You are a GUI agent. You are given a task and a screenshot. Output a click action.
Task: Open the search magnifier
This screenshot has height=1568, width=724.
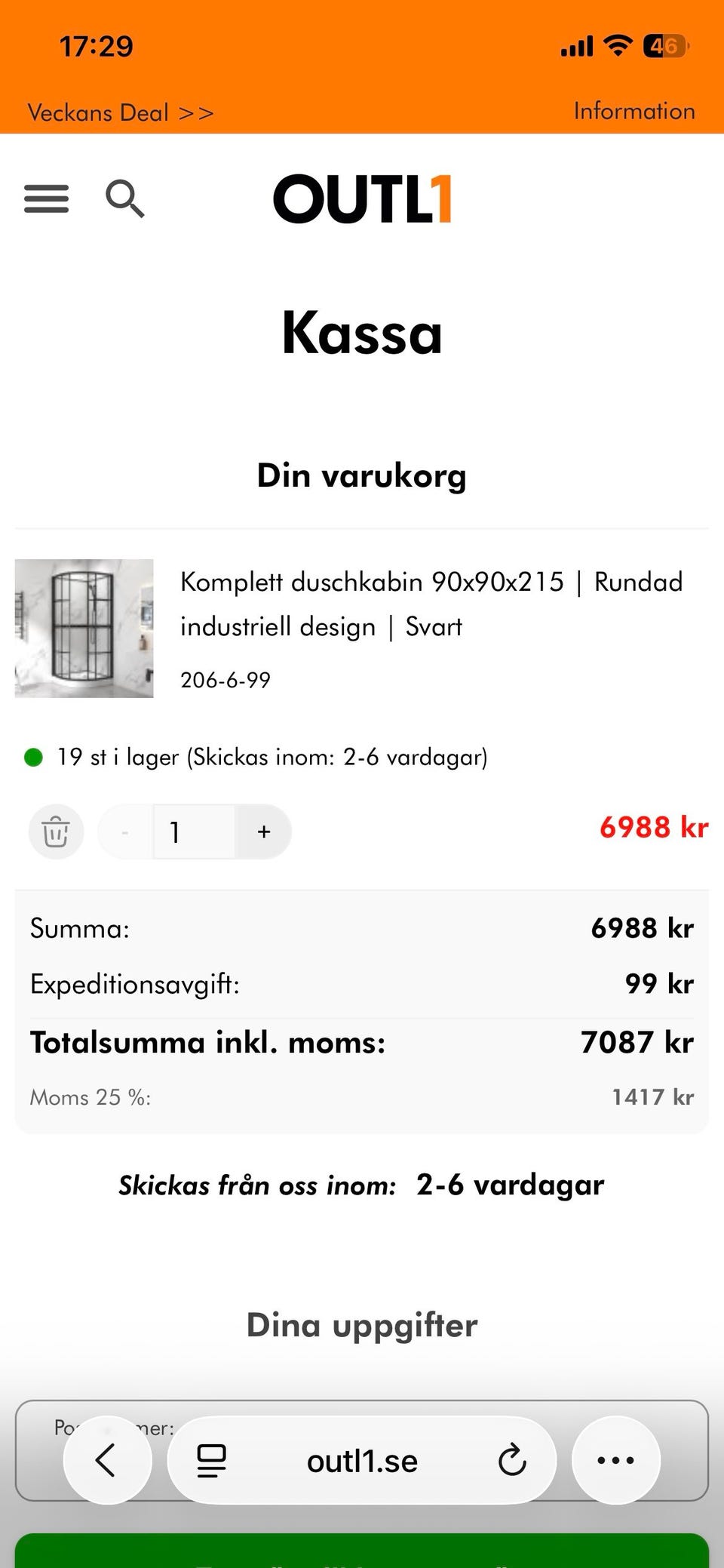124,199
